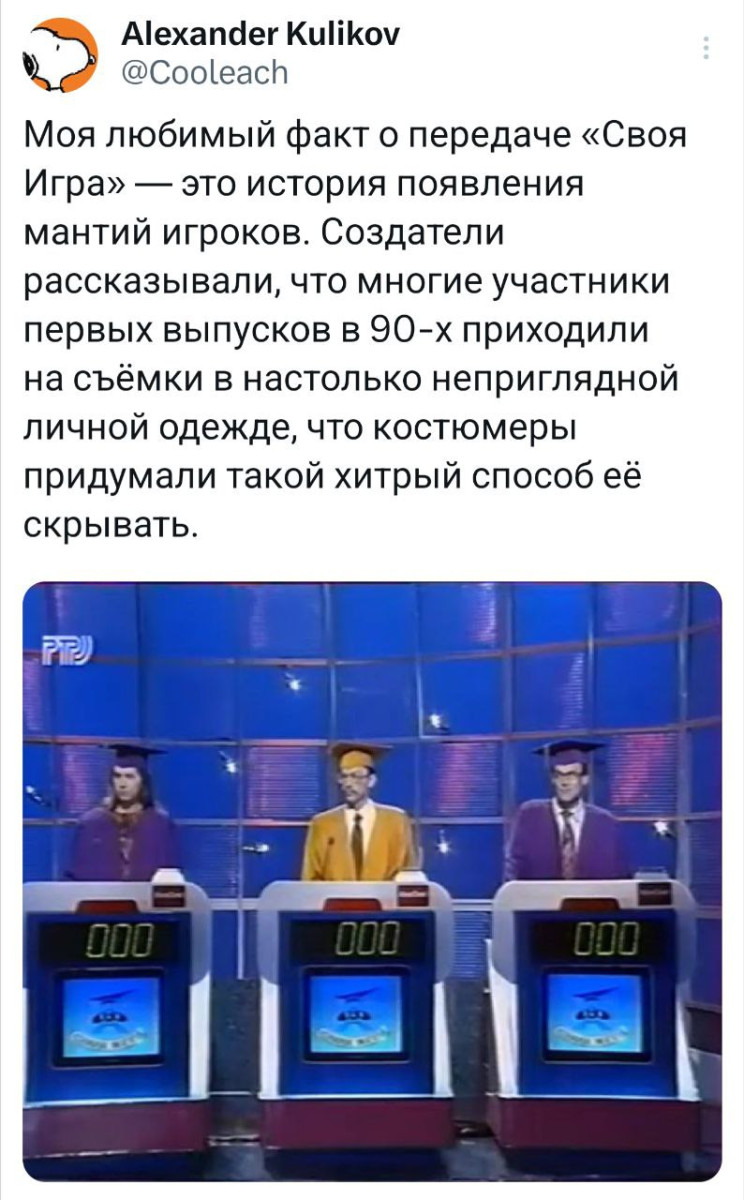The image size is (744, 1200).
Task: Open the attached Своя Игра photo
Action: click(371, 880)
